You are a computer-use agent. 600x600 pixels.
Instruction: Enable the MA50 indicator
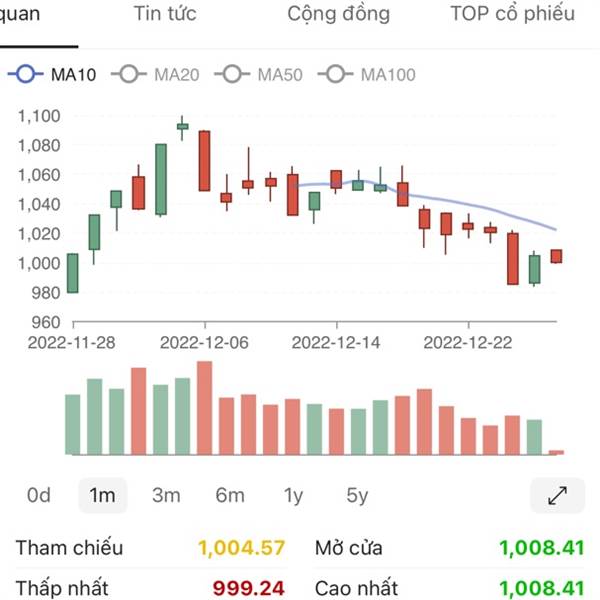(x=260, y=74)
